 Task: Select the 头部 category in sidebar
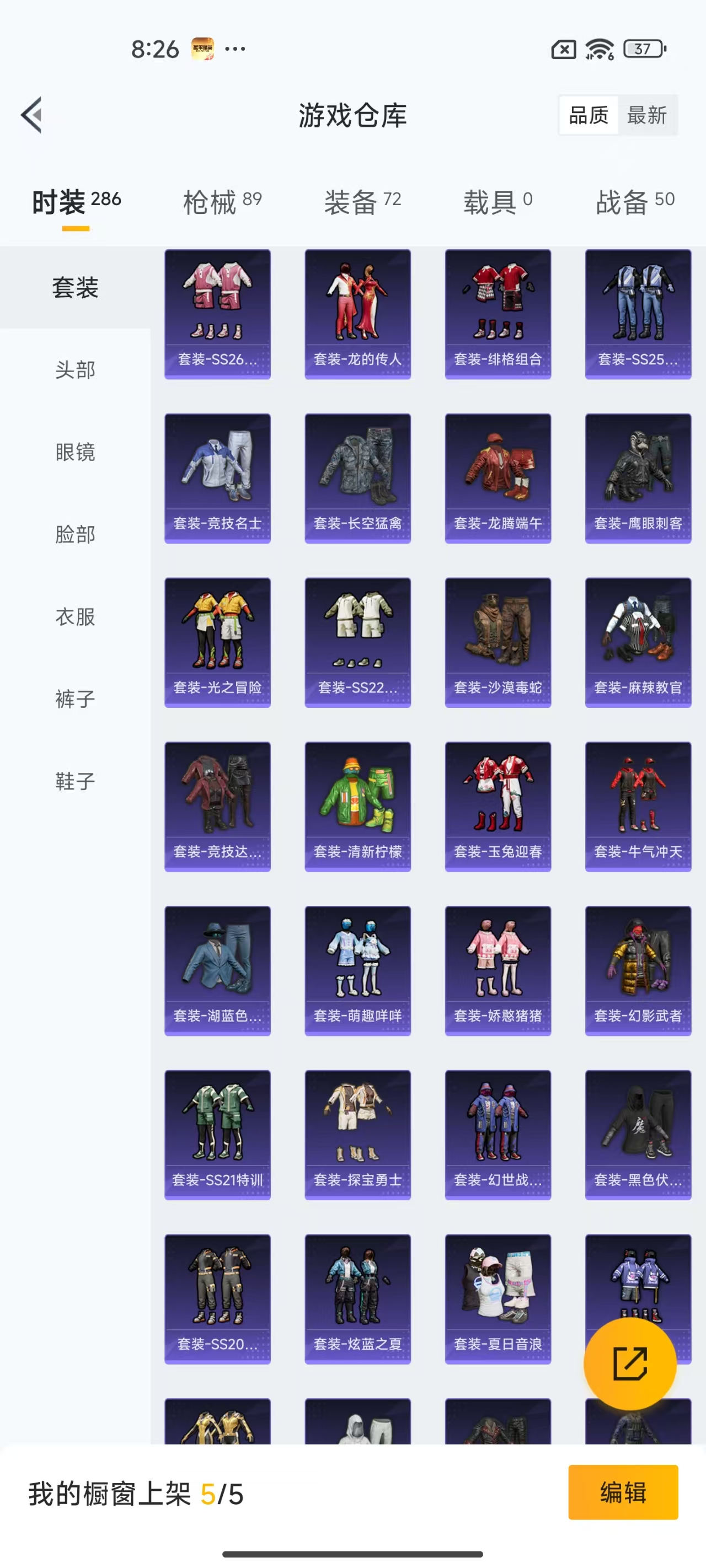75,369
